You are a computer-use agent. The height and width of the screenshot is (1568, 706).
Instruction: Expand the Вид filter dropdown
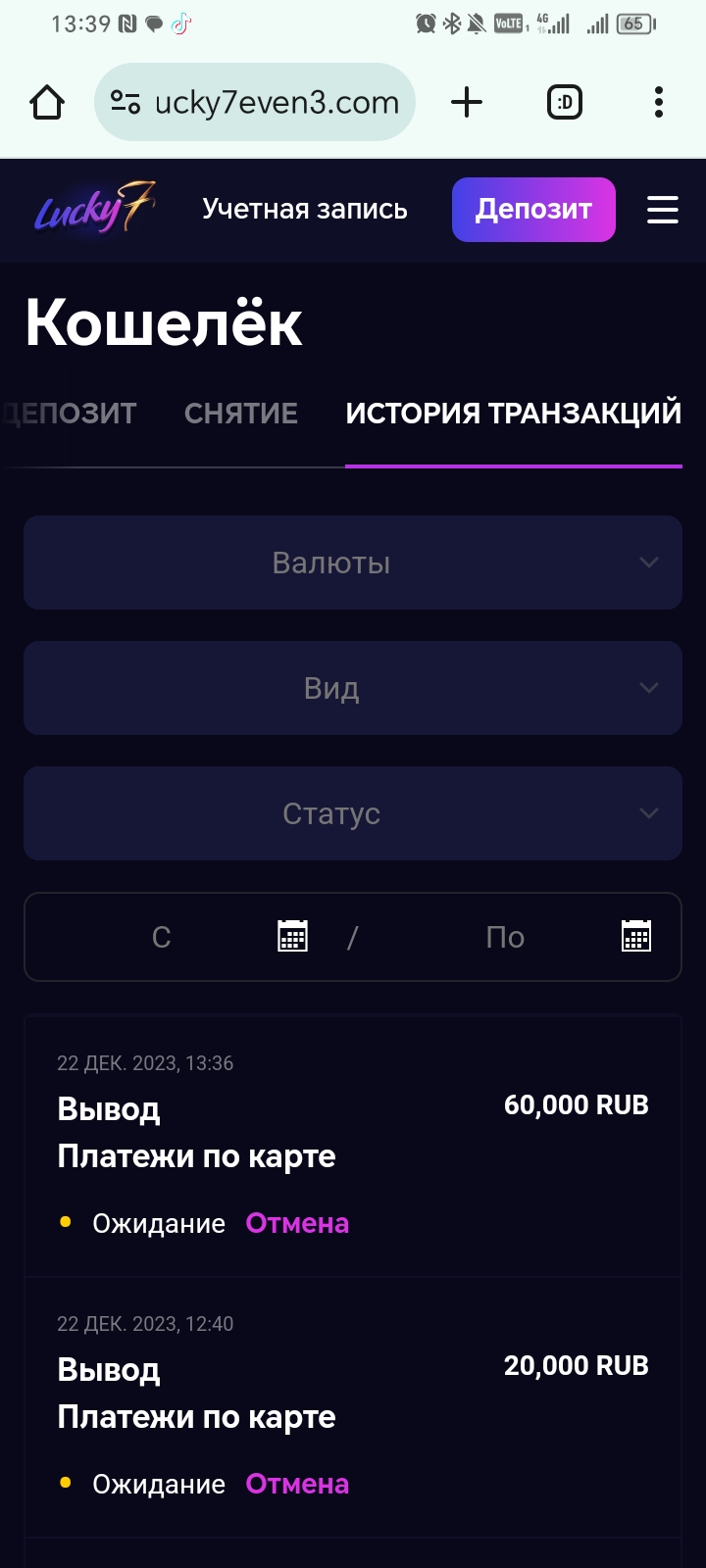tap(353, 688)
